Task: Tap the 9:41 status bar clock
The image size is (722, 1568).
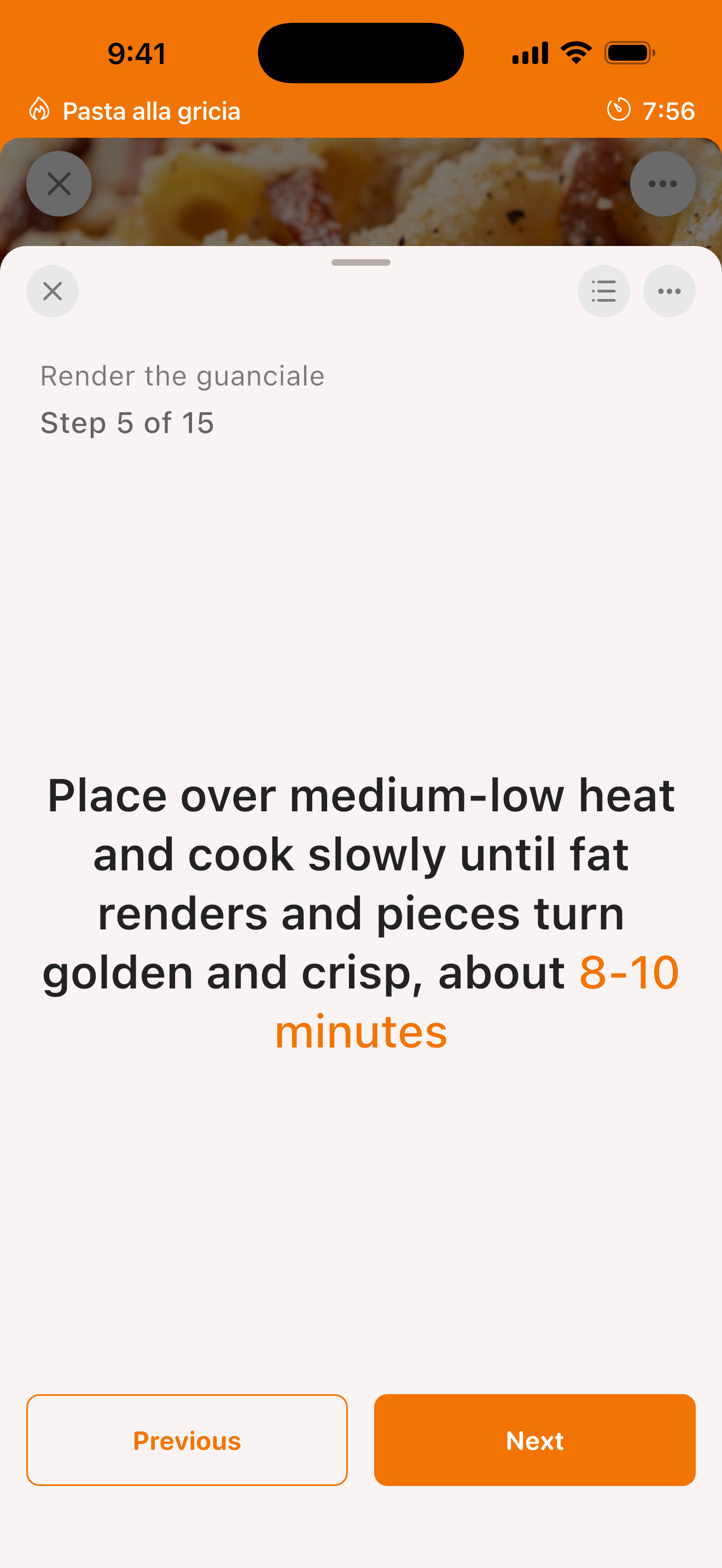Action: click(135, 52)
